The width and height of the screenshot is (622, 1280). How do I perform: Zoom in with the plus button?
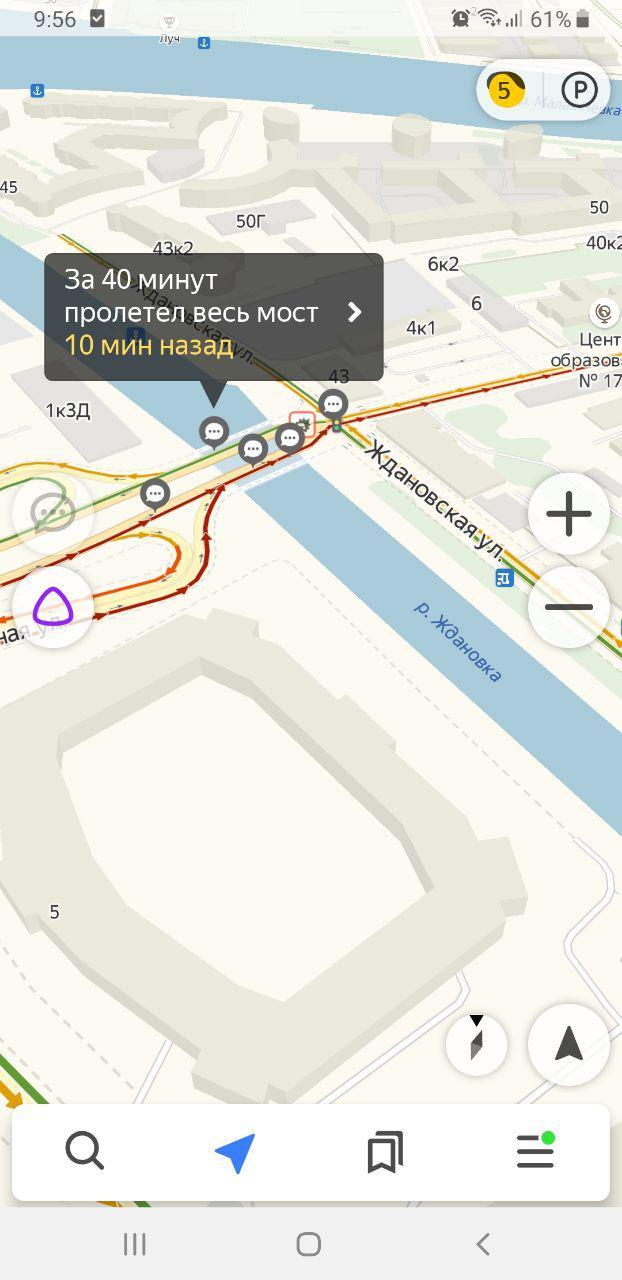[x=569, y=515]
